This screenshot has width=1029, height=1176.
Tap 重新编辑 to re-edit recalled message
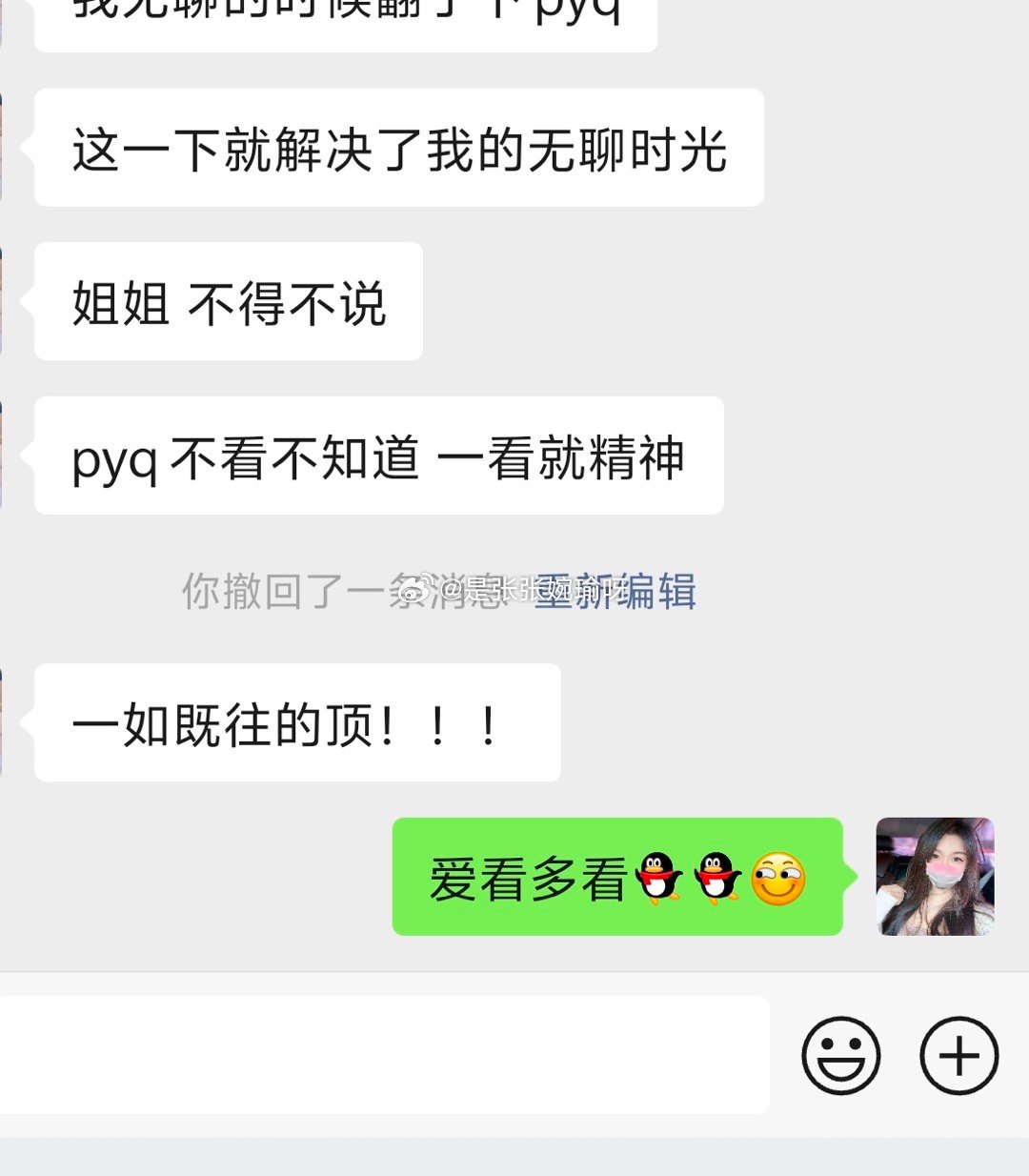(615, 592)
